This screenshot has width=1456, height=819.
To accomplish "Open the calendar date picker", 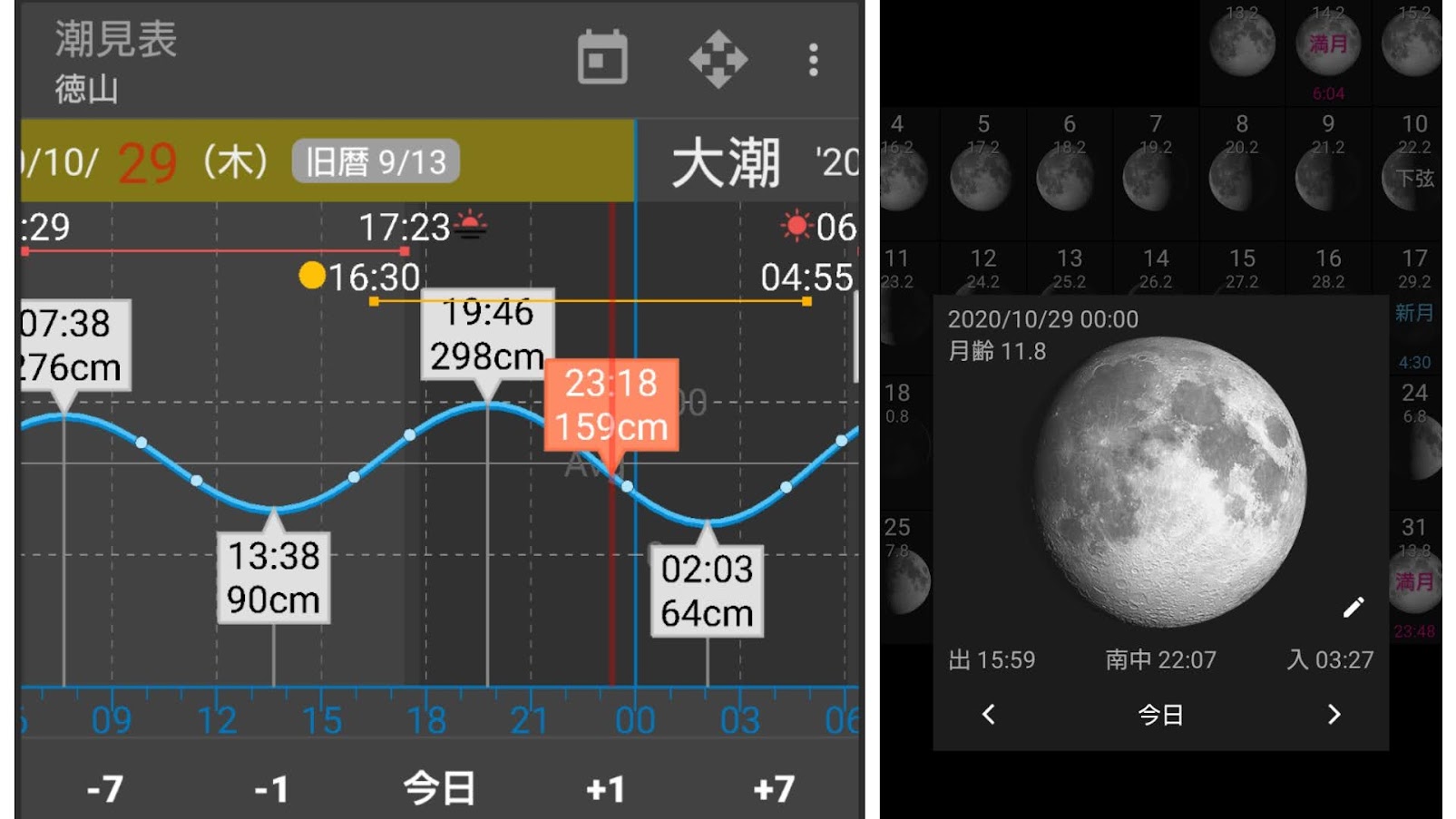I will pyautogui.click(x=602, y=58).
